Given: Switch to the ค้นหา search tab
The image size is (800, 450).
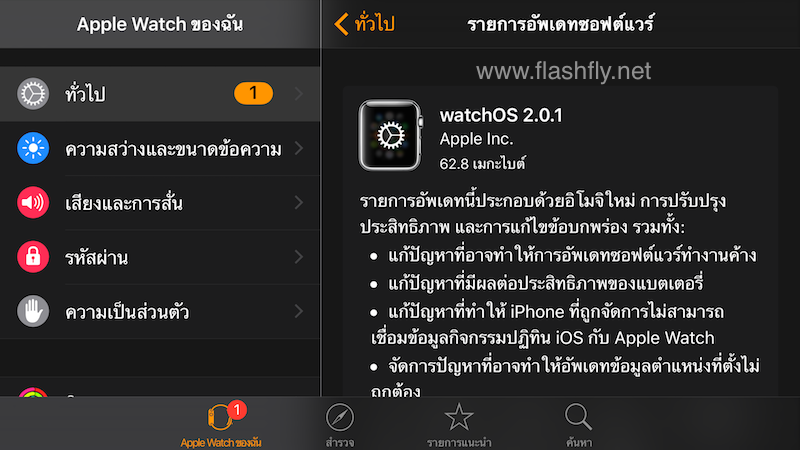Looking at the screenshot, I should [578, 424].
